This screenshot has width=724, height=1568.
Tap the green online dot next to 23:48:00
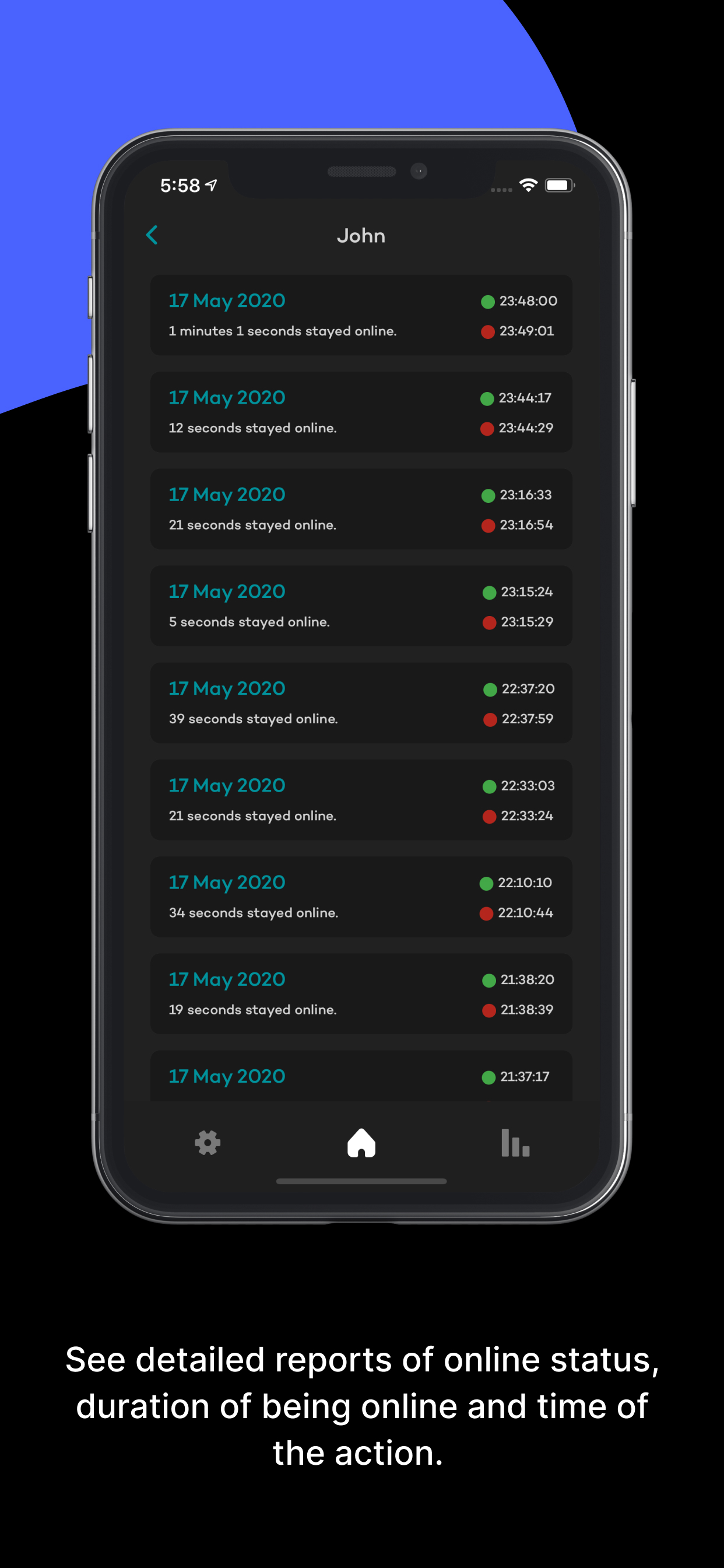click(487, 302)
